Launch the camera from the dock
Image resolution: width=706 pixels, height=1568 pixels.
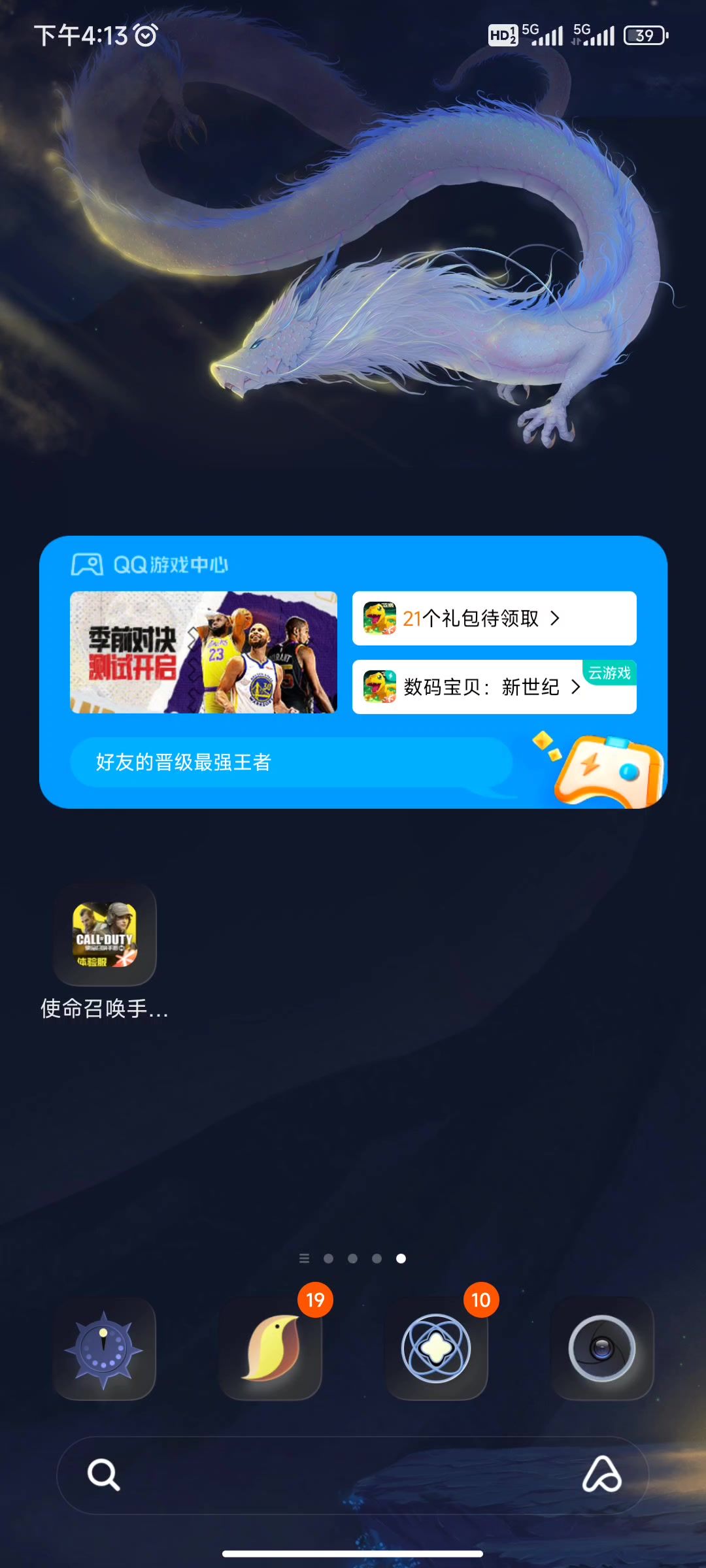pyautogui.click(x=602, y=1348)
